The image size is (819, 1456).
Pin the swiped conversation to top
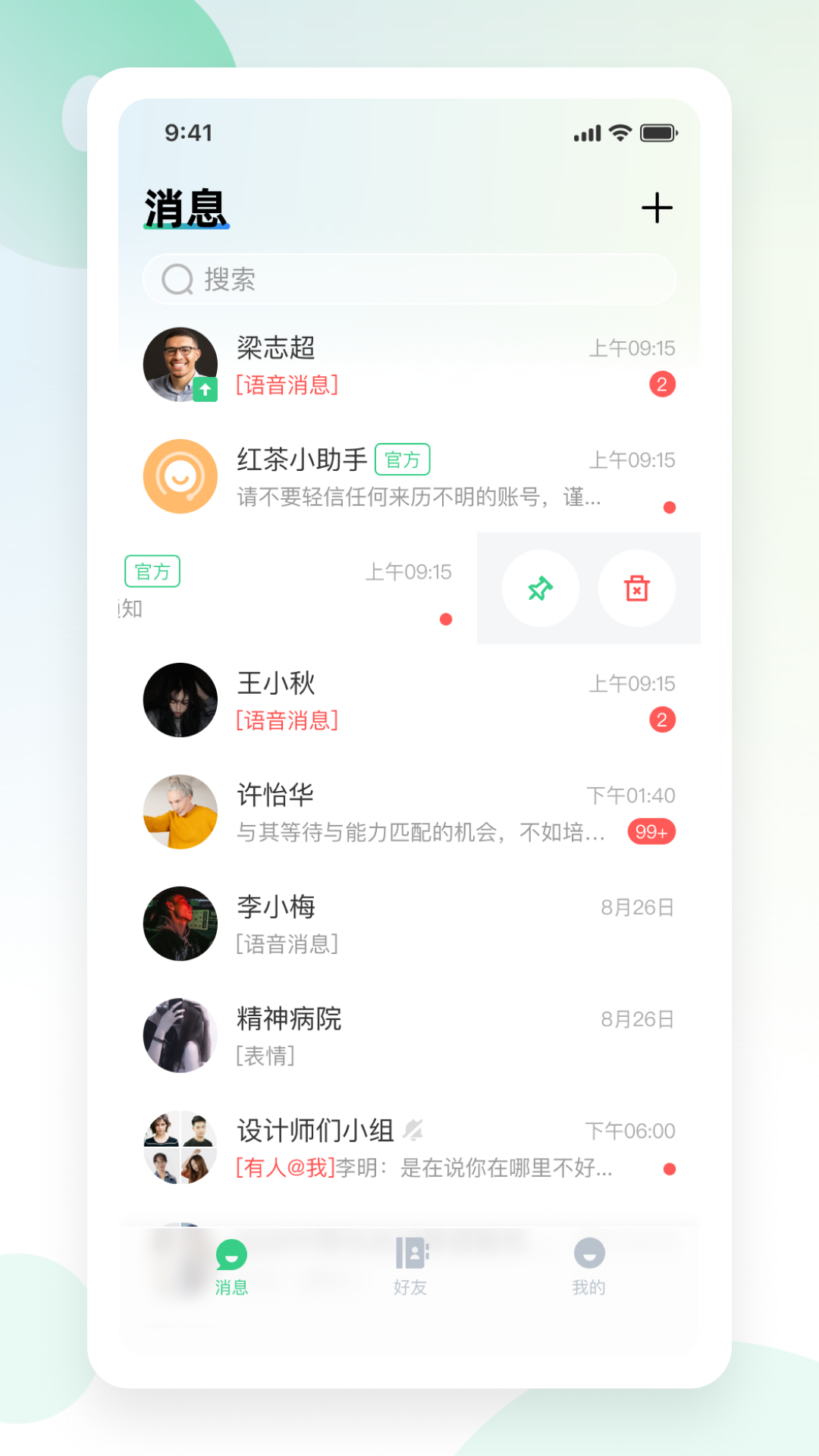(x=541, y=588)
